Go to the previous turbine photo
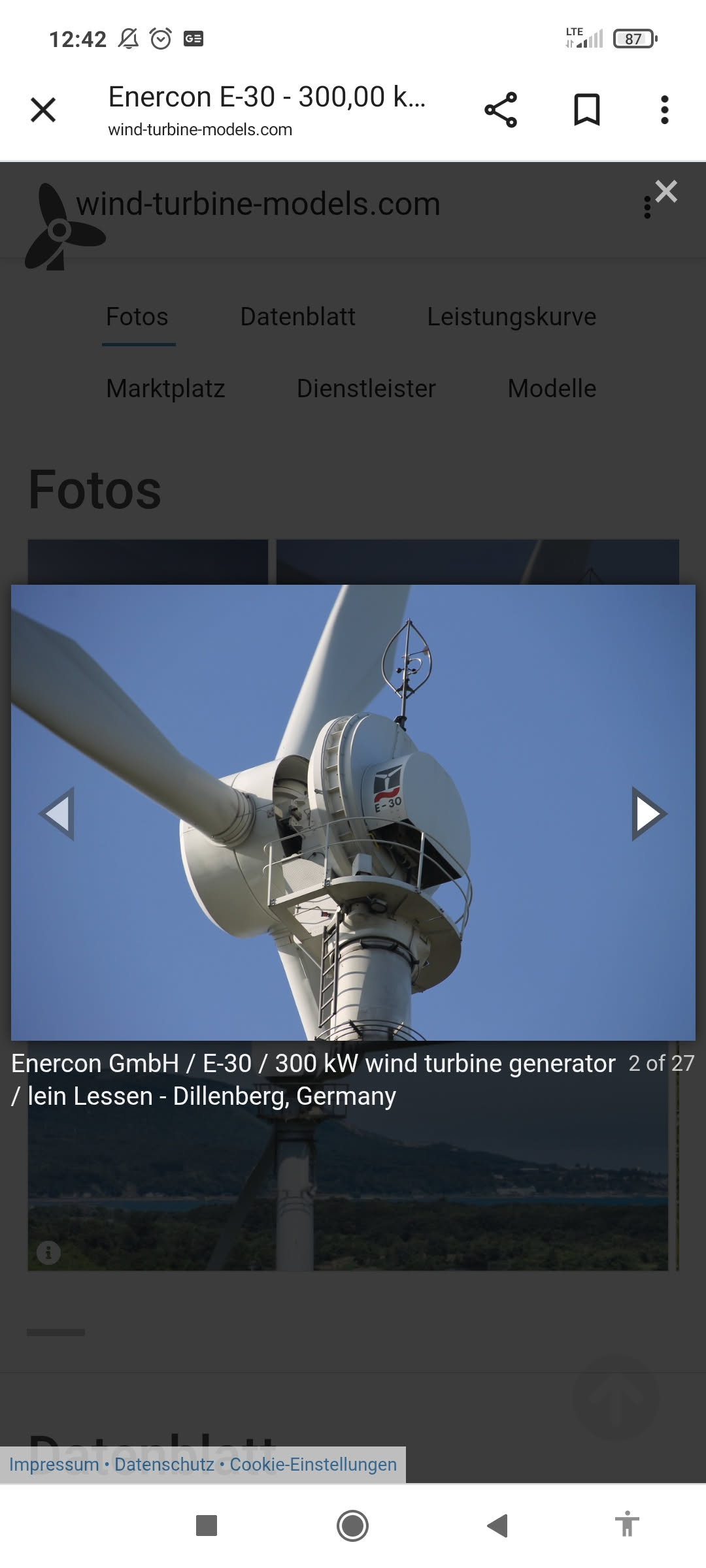 coord(58,814)
